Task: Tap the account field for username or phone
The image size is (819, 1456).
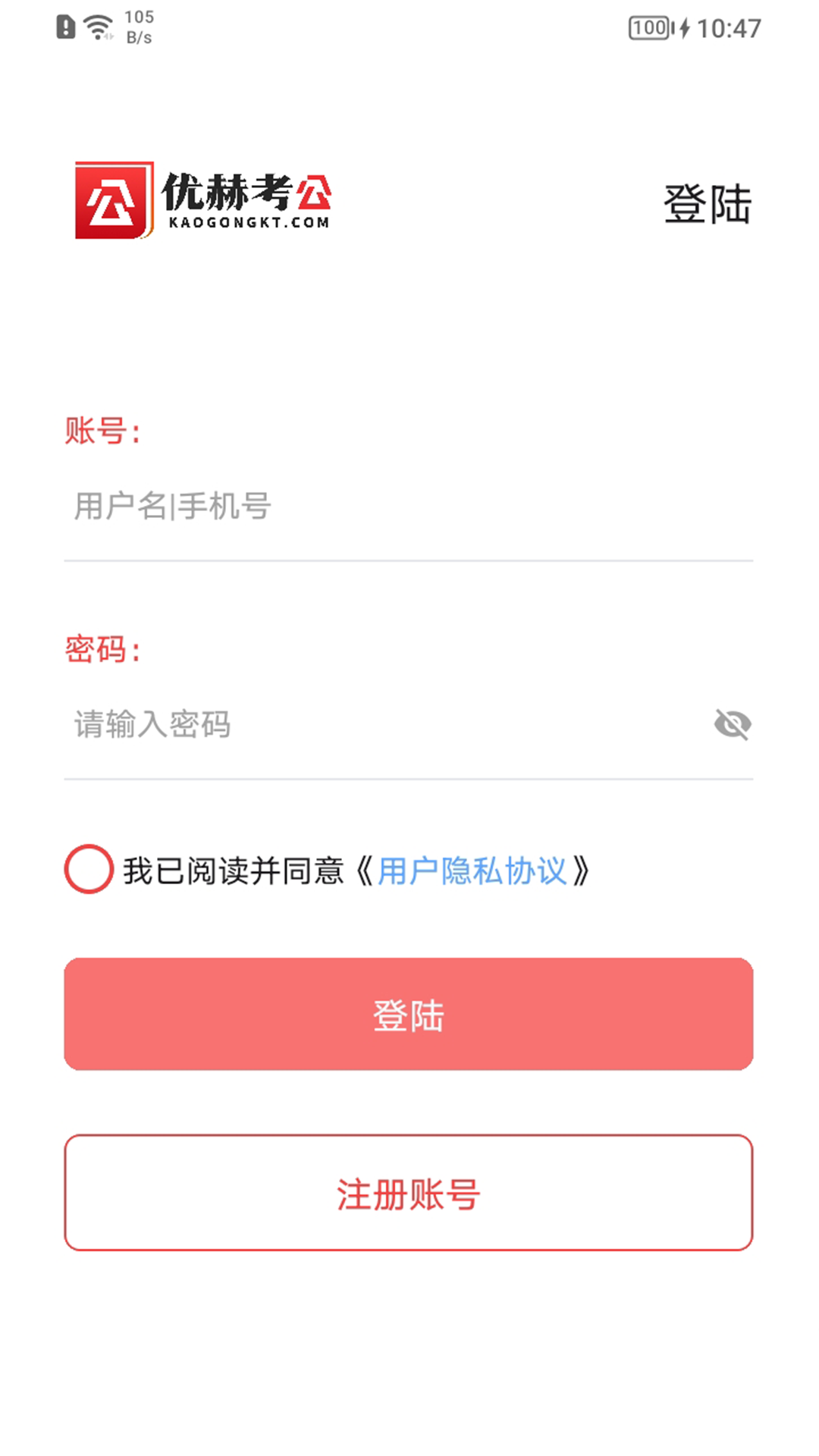Action: point(408,507)
